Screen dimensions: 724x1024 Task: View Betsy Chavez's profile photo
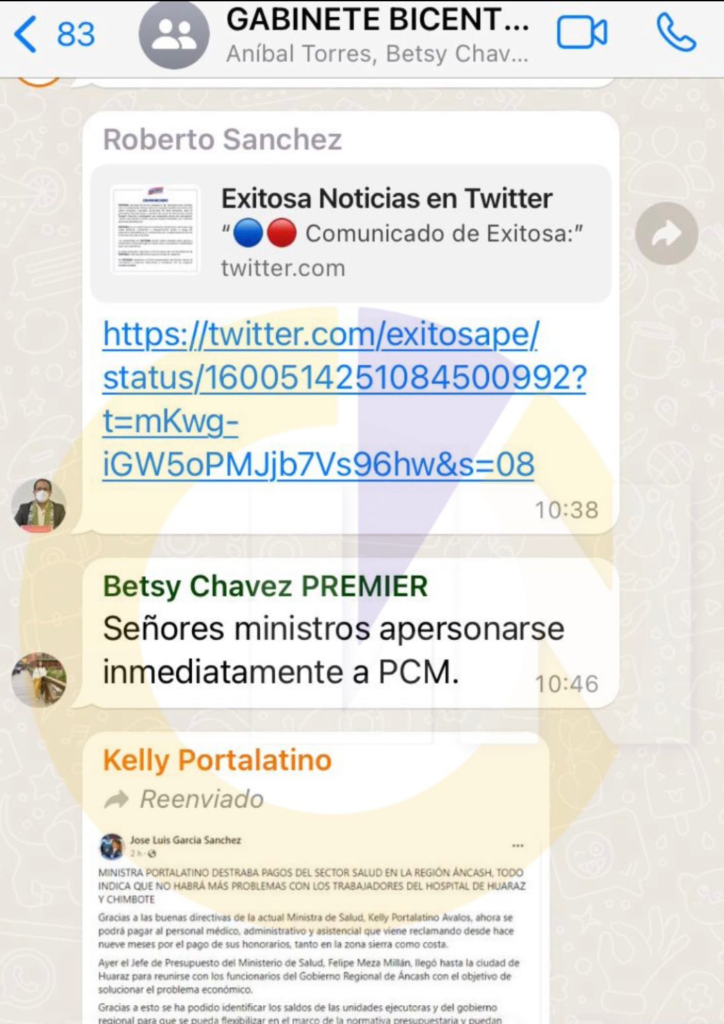click(x=40, y=680)
